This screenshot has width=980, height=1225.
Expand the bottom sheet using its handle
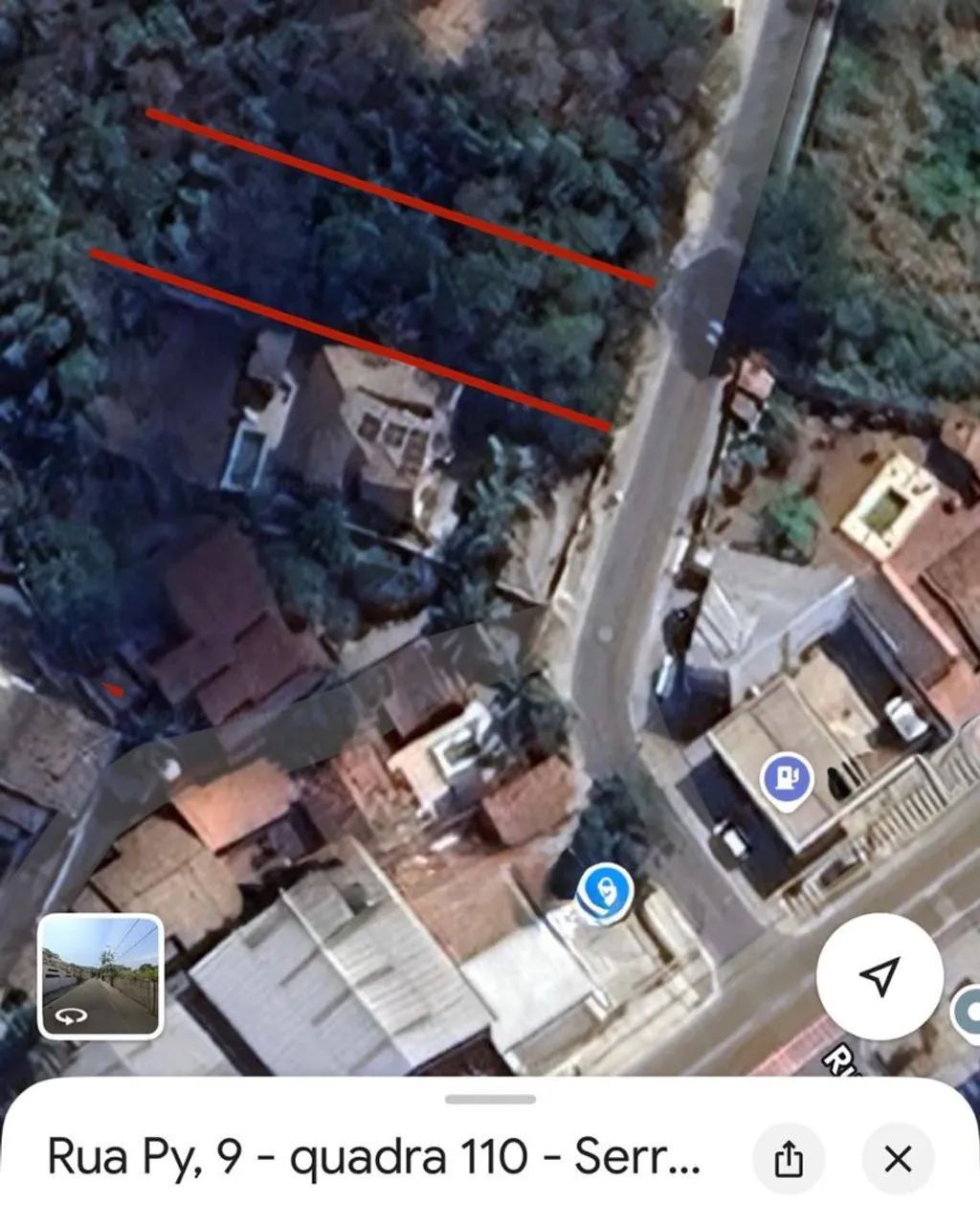[490, 1100]
